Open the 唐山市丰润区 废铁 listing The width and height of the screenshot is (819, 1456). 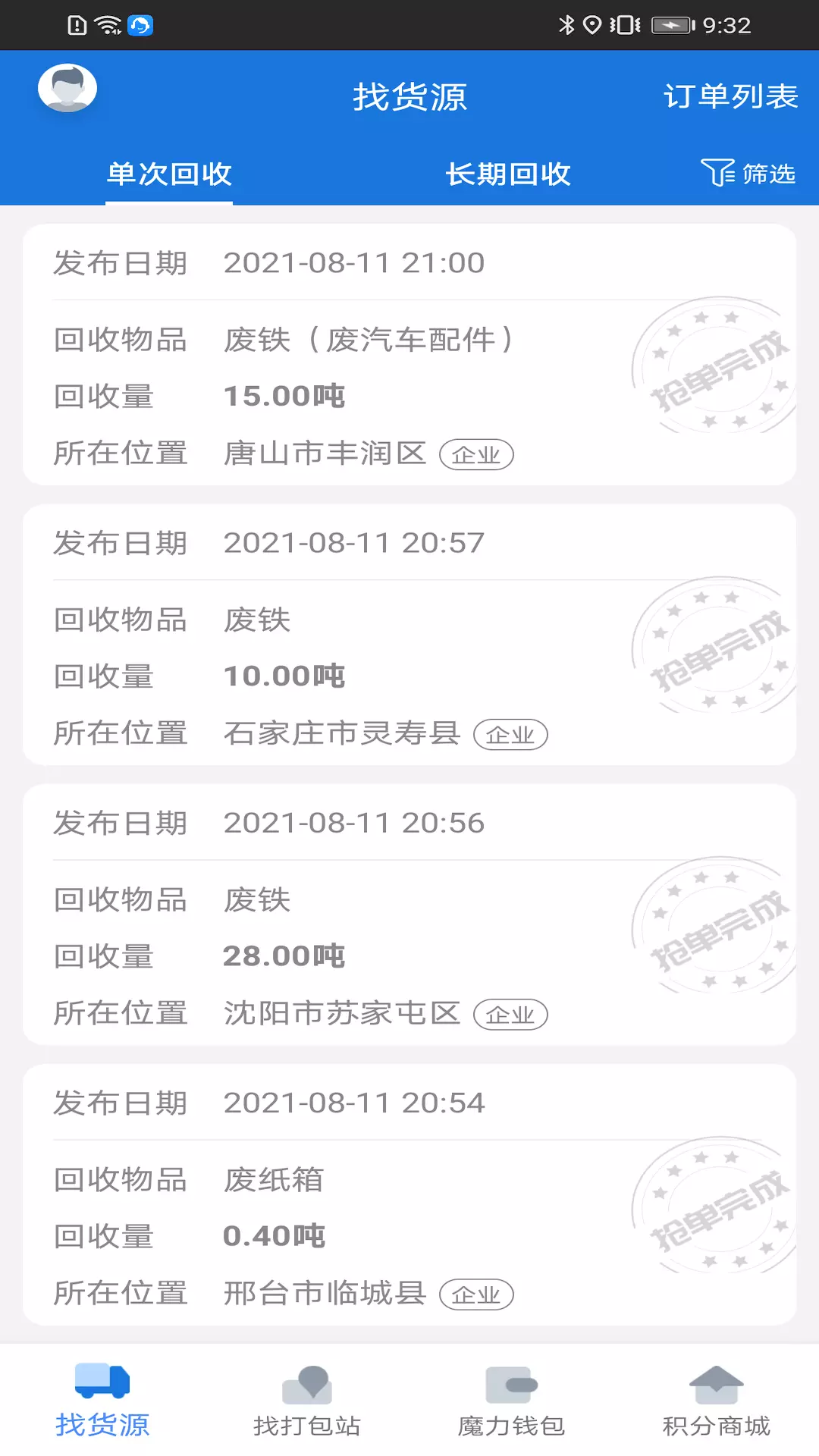409,355
